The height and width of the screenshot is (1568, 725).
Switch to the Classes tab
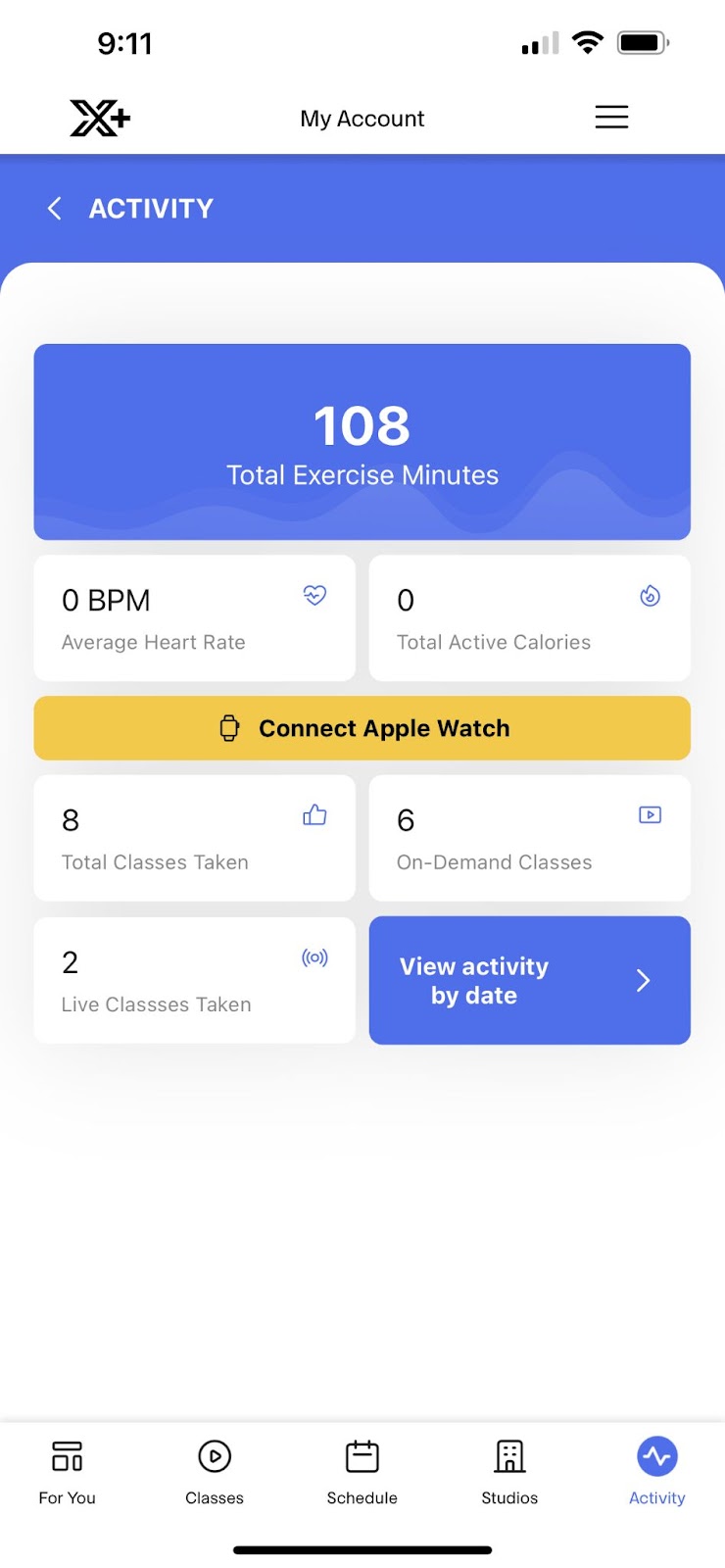tap(215, 1471)
